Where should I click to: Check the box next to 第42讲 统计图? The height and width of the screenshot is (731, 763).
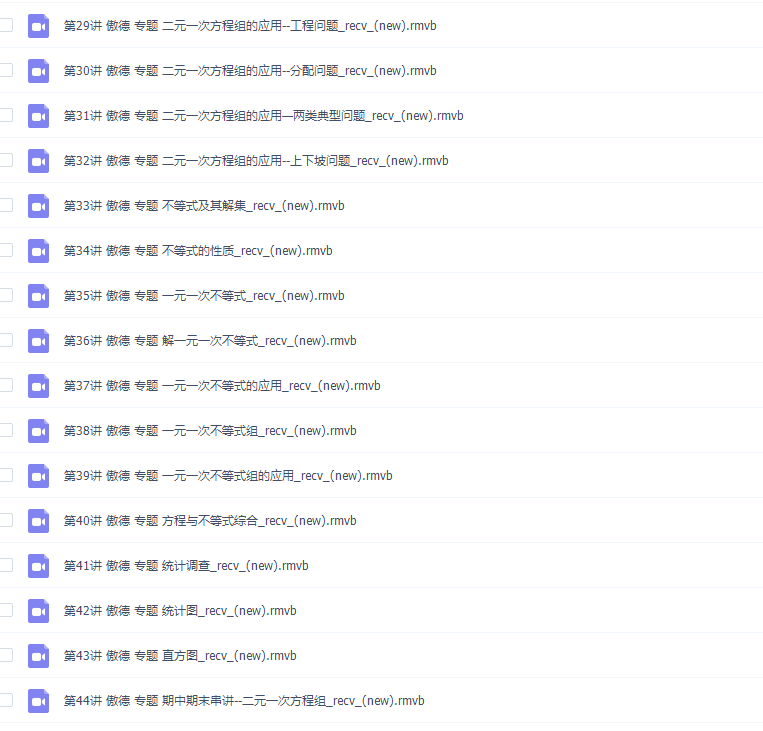point(6,610)
